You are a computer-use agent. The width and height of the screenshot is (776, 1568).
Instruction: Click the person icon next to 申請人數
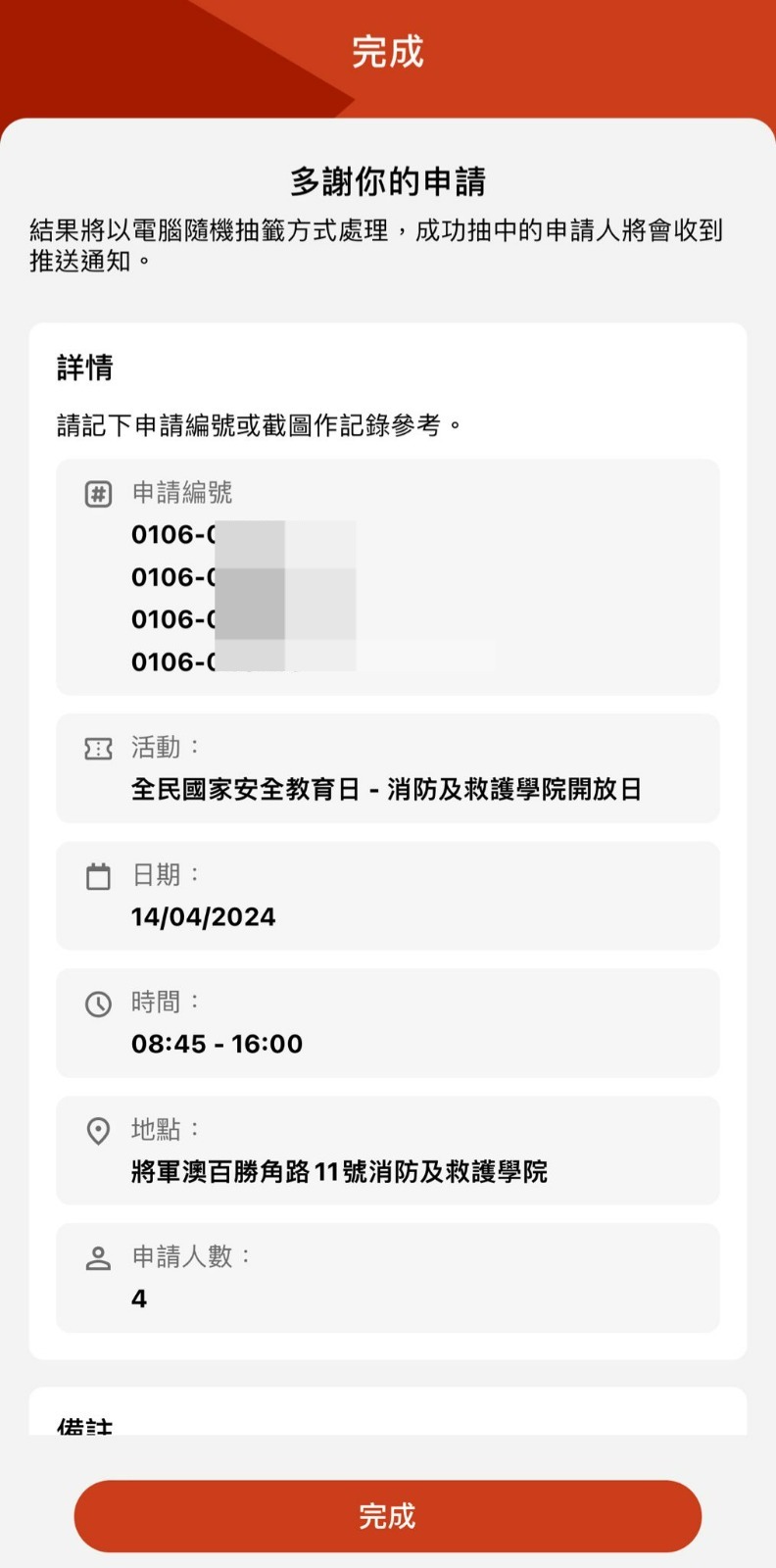[98, 1257]
